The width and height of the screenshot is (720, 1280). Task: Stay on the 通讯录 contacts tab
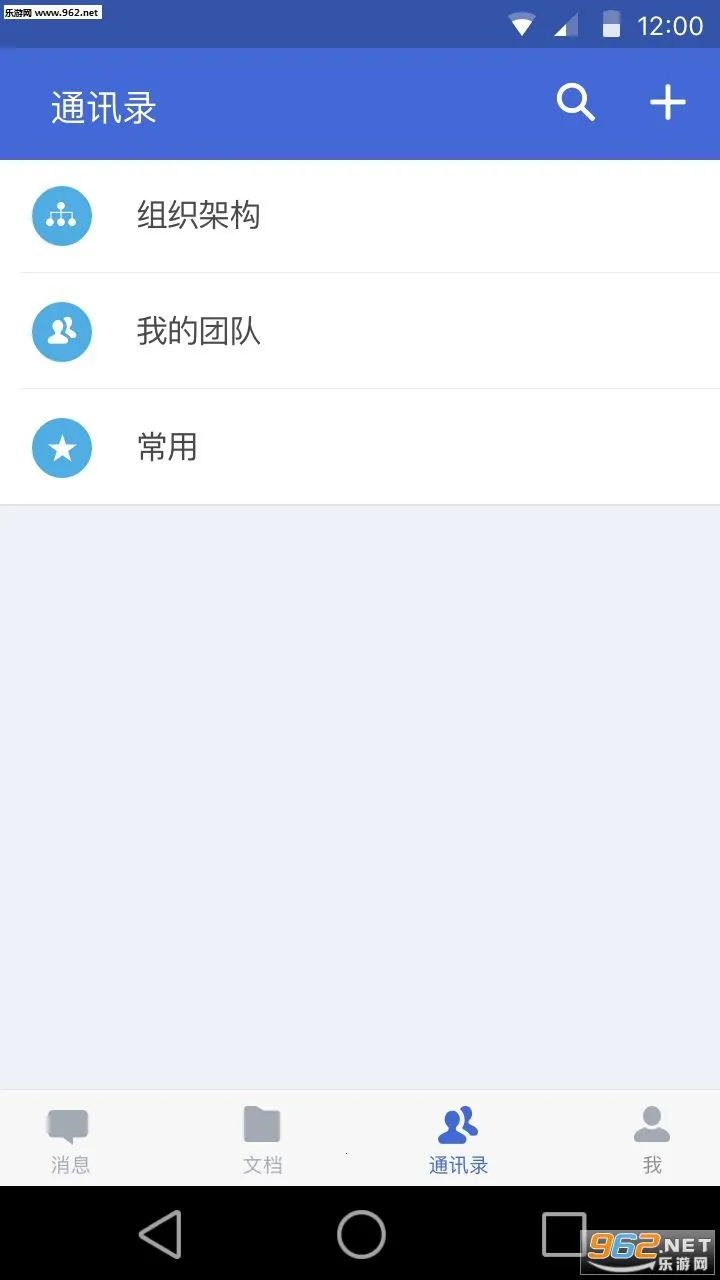point(457,1138)
